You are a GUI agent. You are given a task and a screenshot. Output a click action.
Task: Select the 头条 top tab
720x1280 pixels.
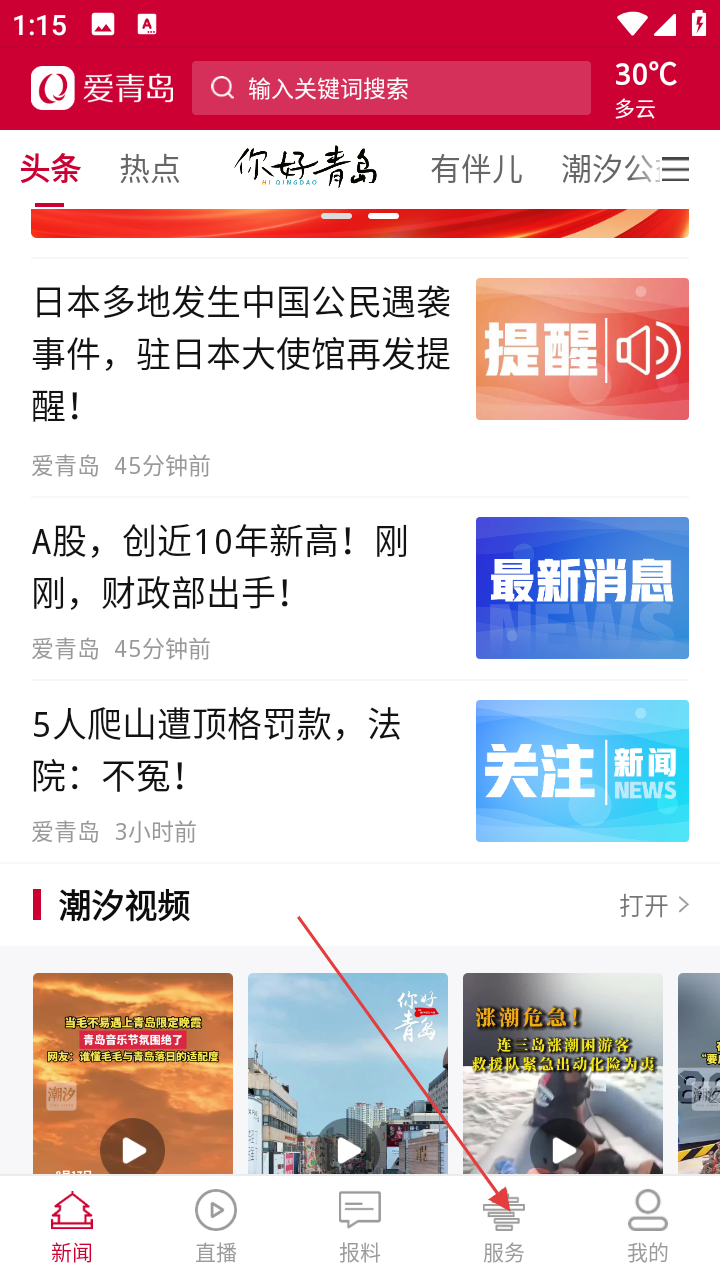coord(49,169)
